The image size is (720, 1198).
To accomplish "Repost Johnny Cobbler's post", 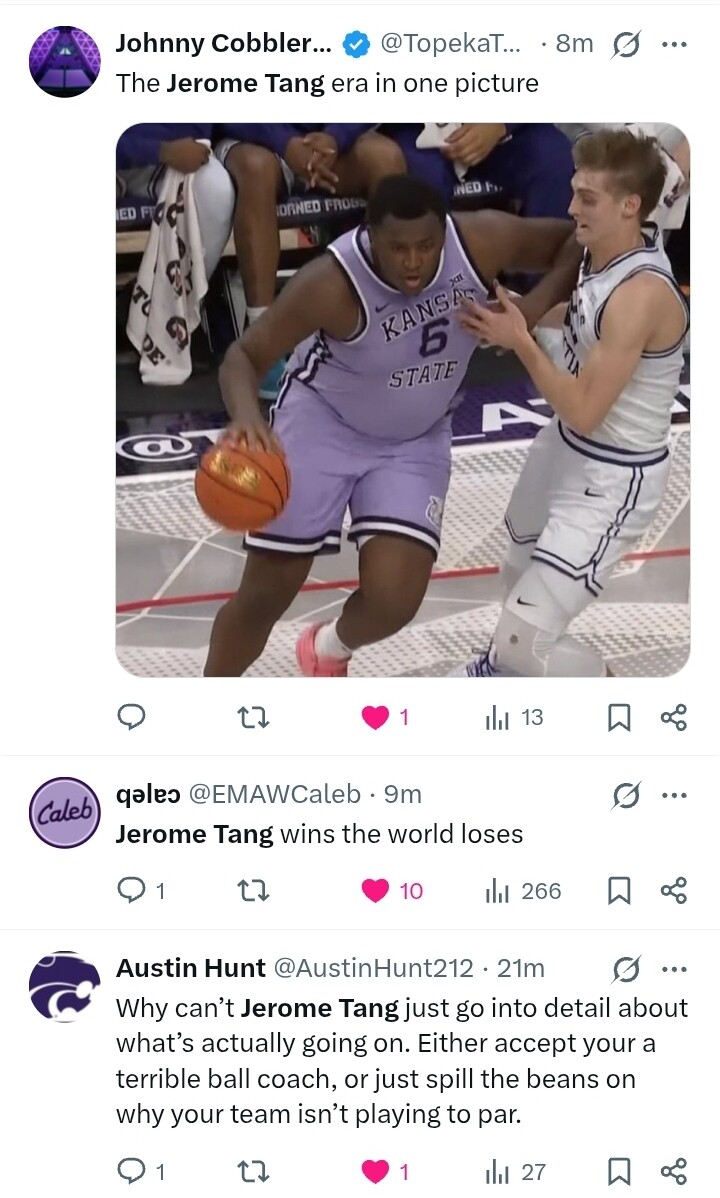I will click(253, 717).
